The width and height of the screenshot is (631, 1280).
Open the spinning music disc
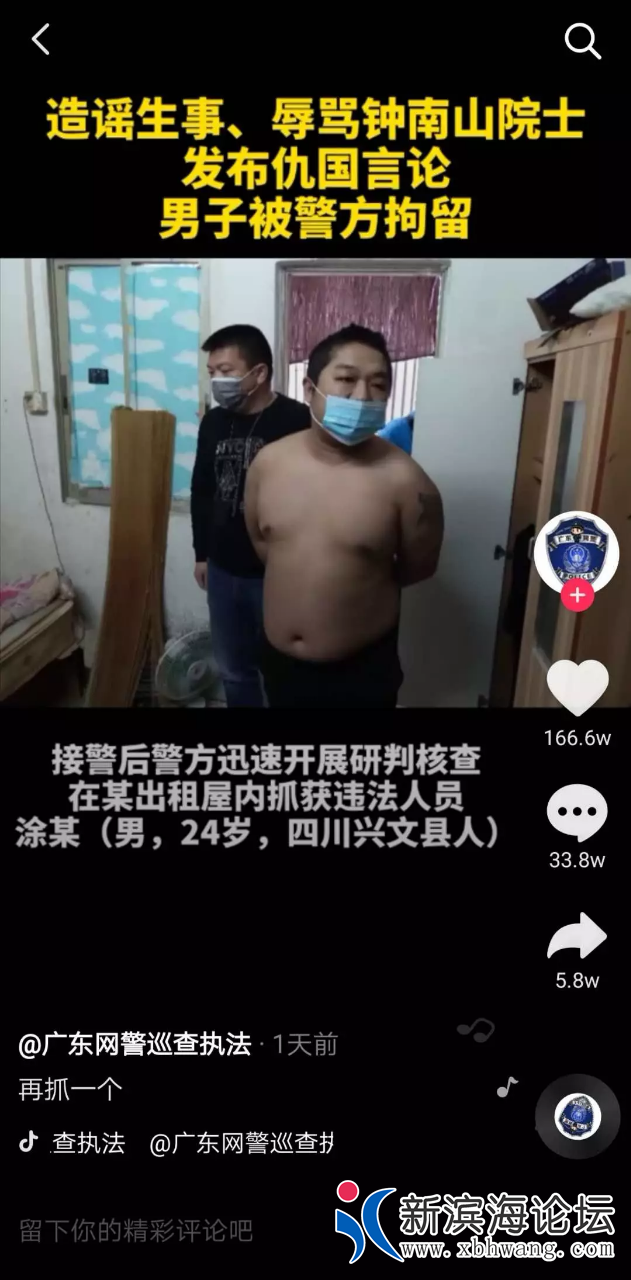pyautogui.click(x=577, y=1116)
